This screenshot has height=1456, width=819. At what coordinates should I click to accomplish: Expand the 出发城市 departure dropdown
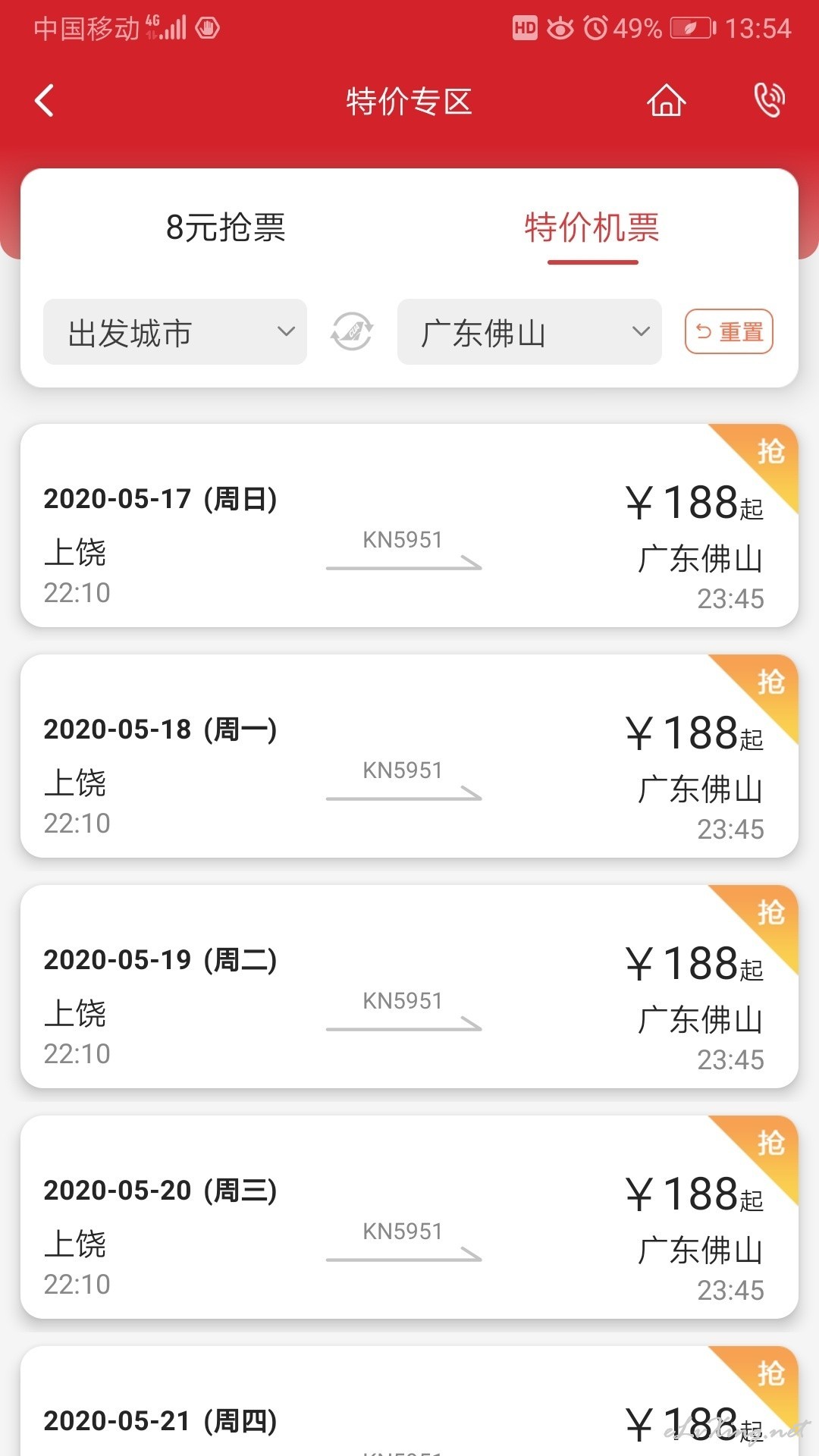coord(175,332)
